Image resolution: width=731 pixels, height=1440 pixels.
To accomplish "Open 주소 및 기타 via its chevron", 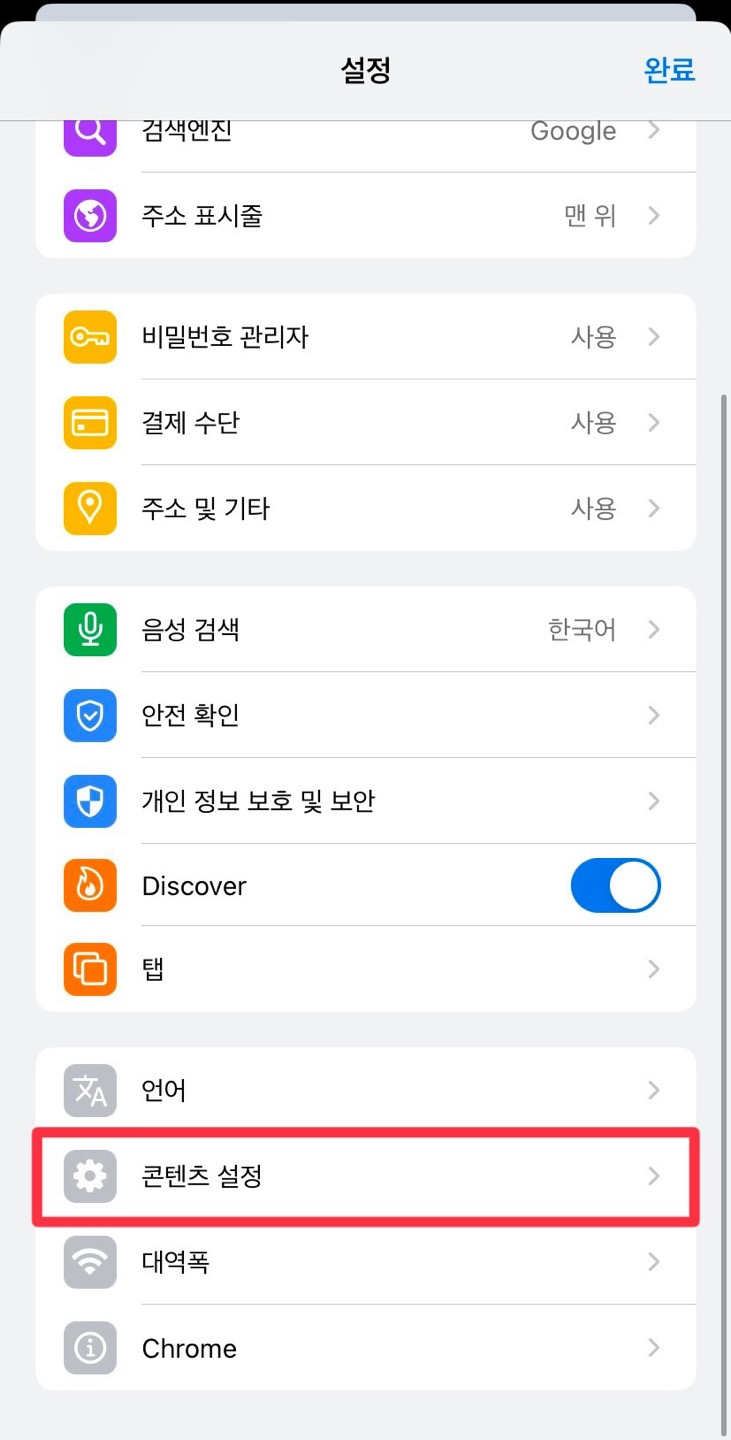I will 654,508.
